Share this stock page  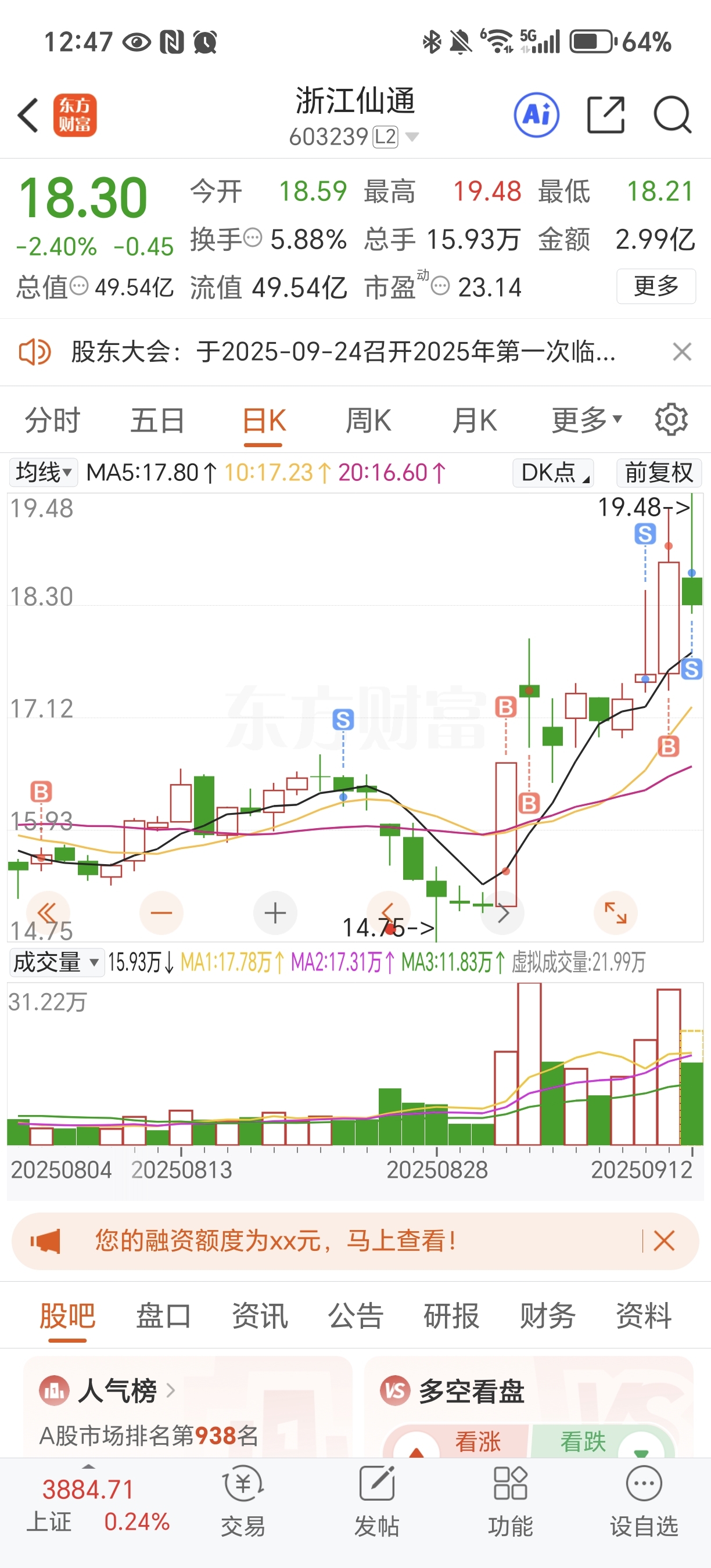606,115
